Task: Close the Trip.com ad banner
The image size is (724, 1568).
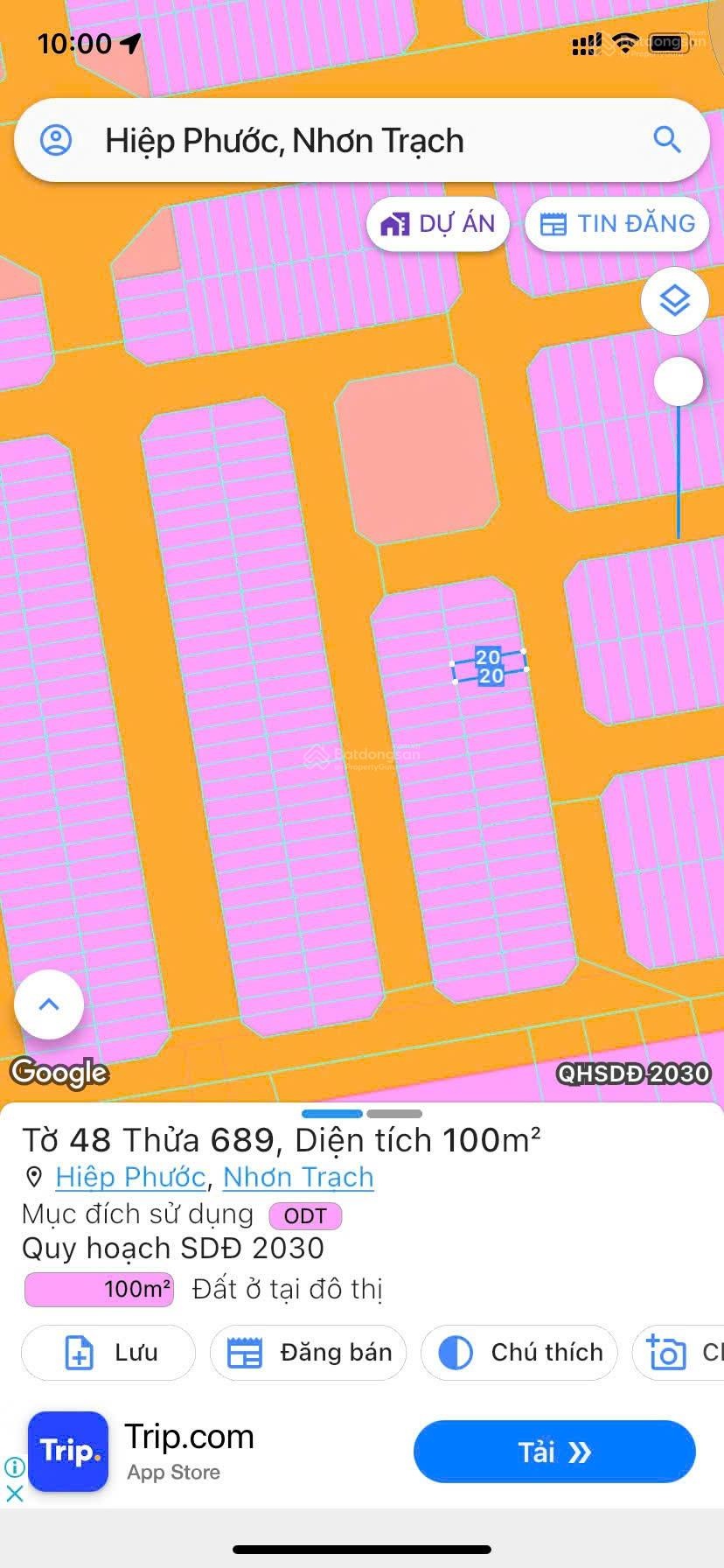Action: (x=14, y=1494)
